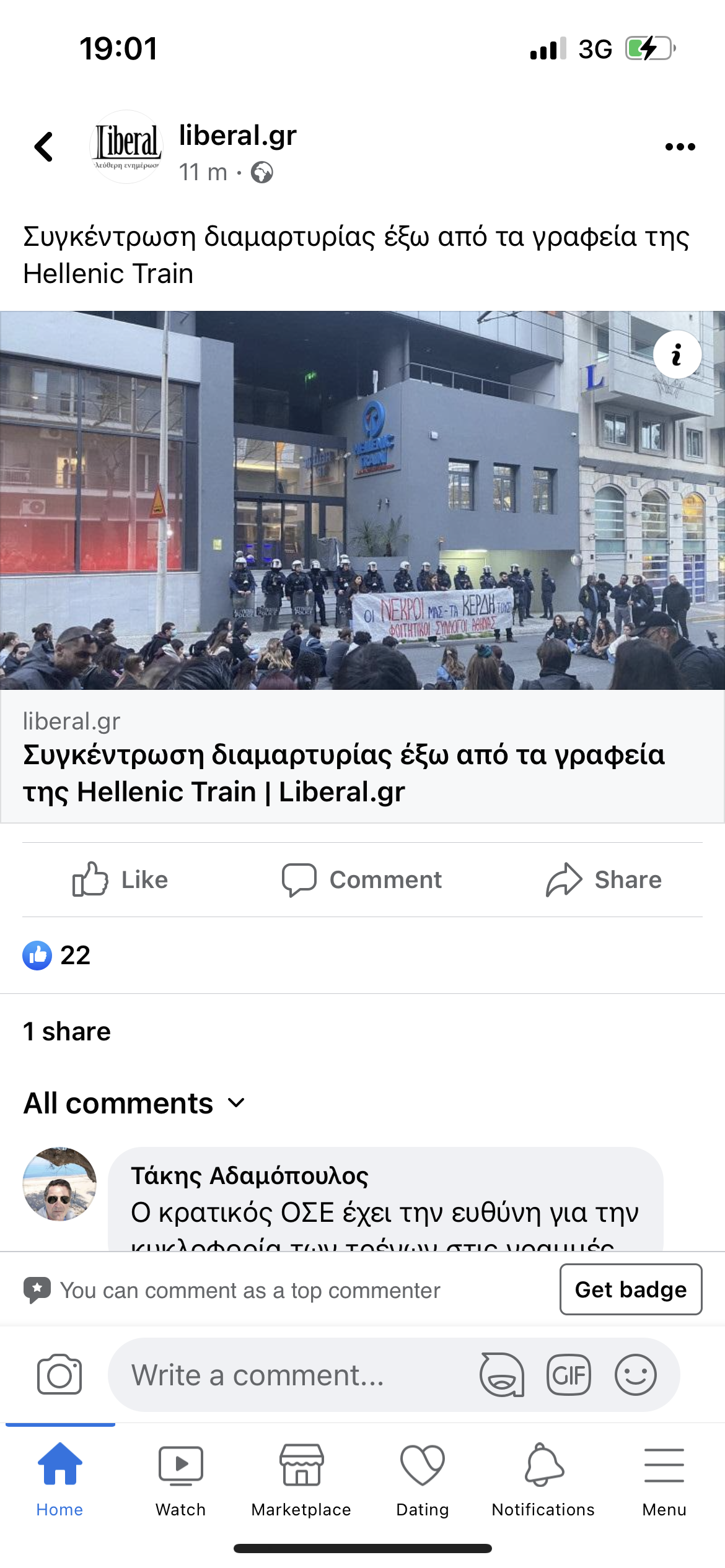
Task: Open the post's three-dot options menu
Action: (x=680, y=147)
